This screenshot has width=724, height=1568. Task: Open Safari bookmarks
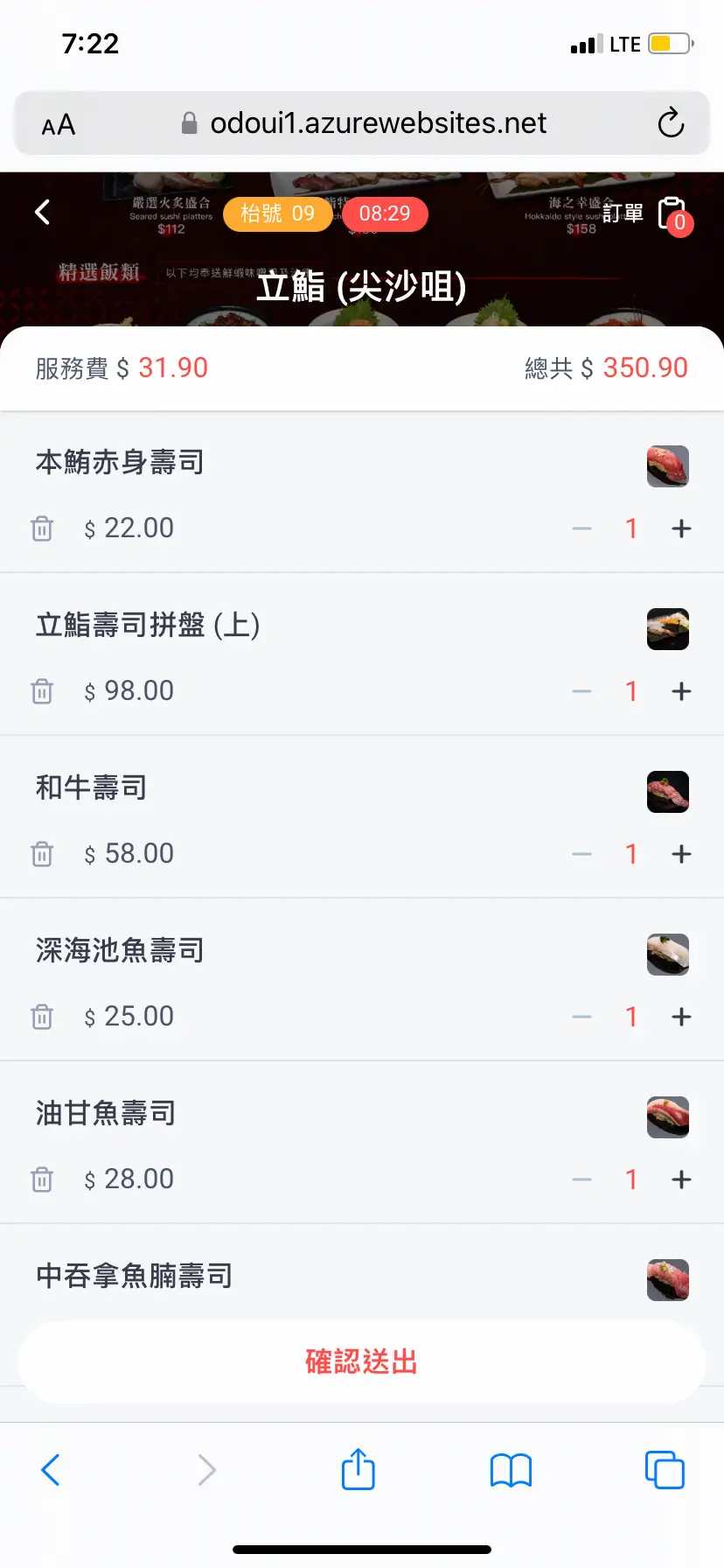point(512,1471)
